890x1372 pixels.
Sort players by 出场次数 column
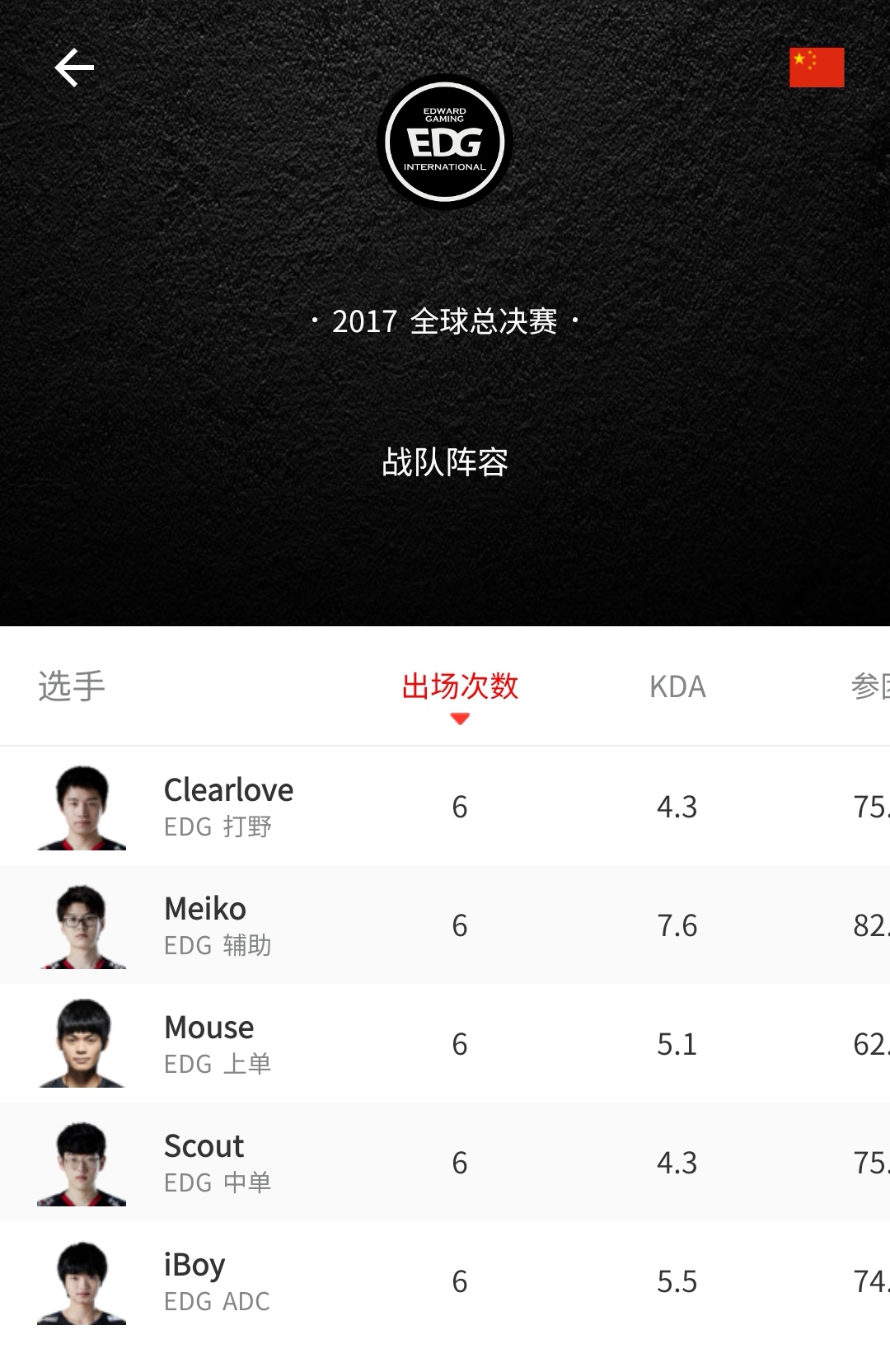(x=460, y=687)
